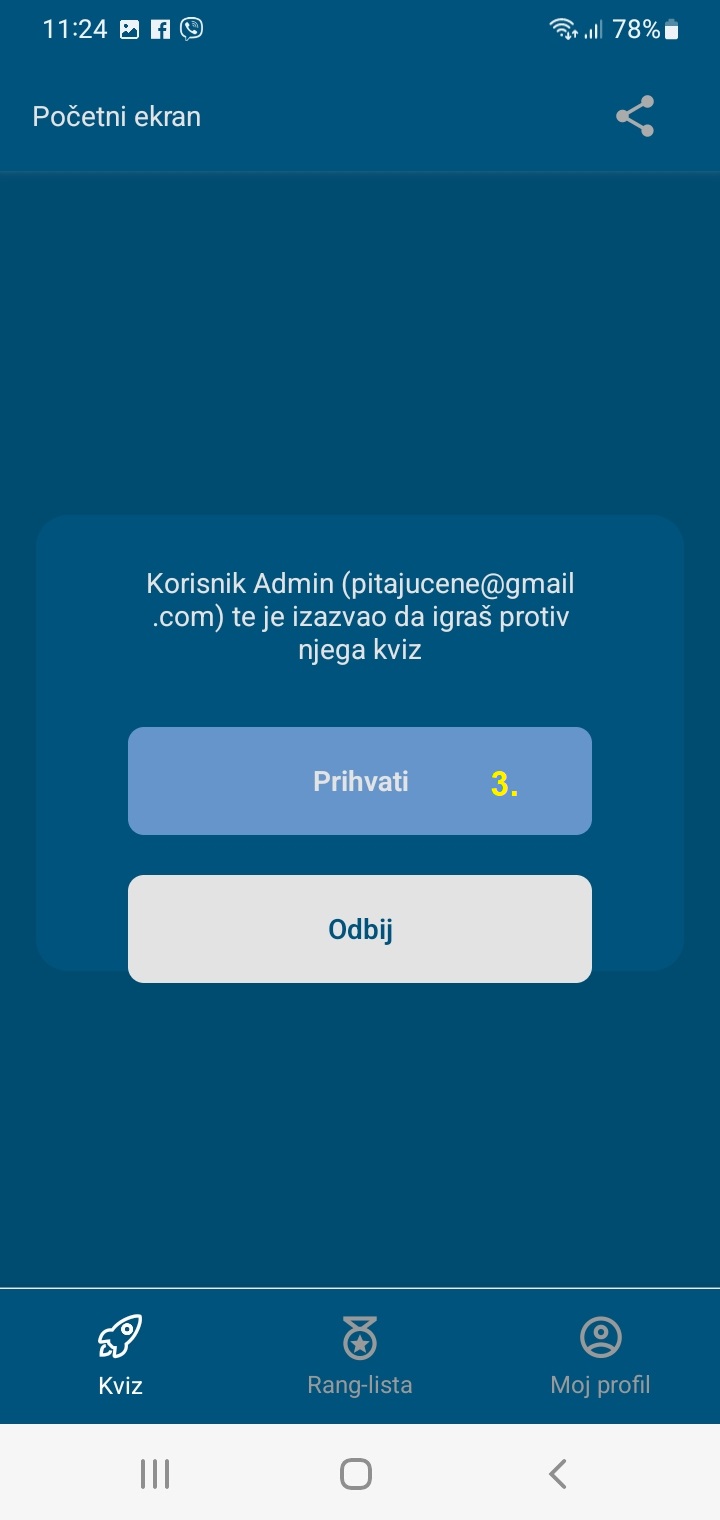This screenshot has width=720, height=1520.
Task: Open the Rang-lista tab
Action: point(360,1355)
